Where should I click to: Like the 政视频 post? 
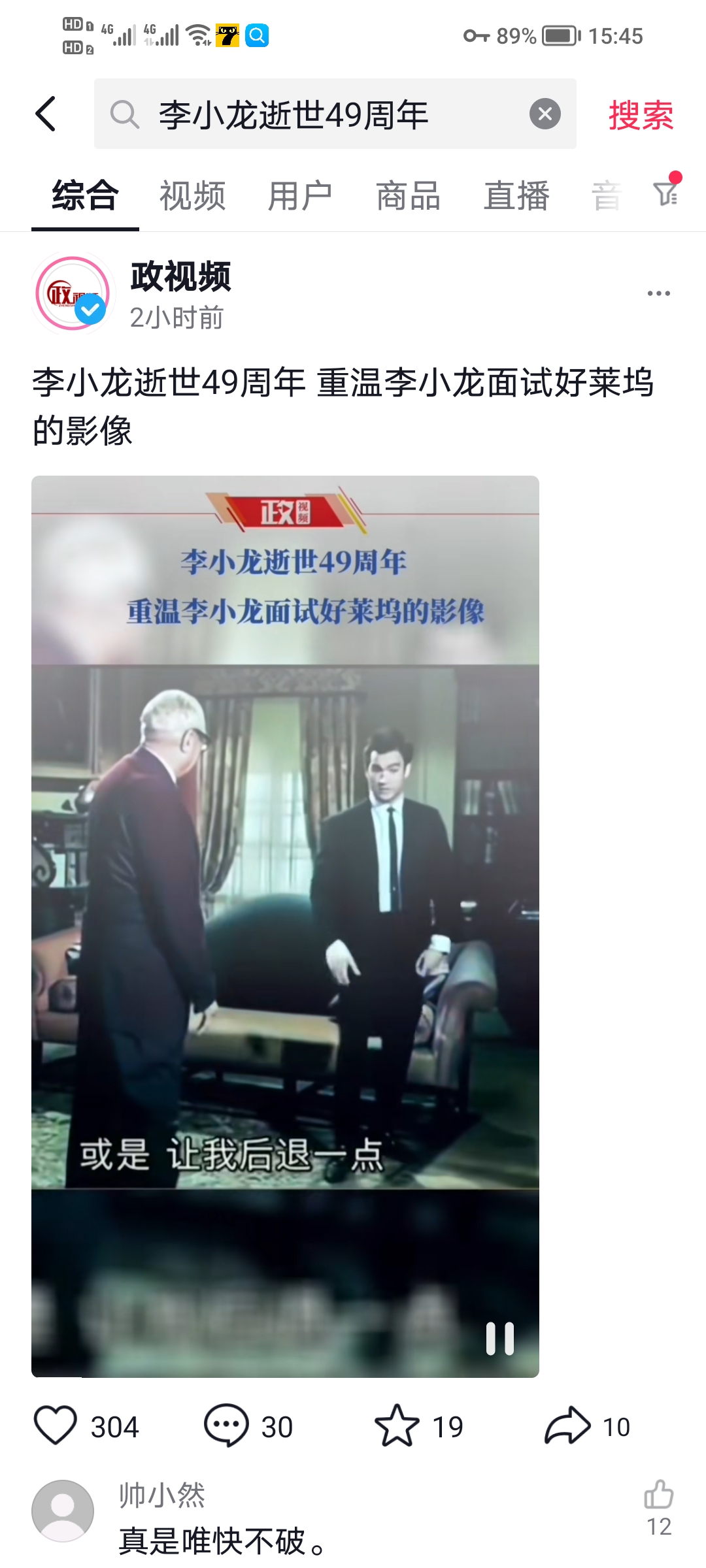[56, 1426]
